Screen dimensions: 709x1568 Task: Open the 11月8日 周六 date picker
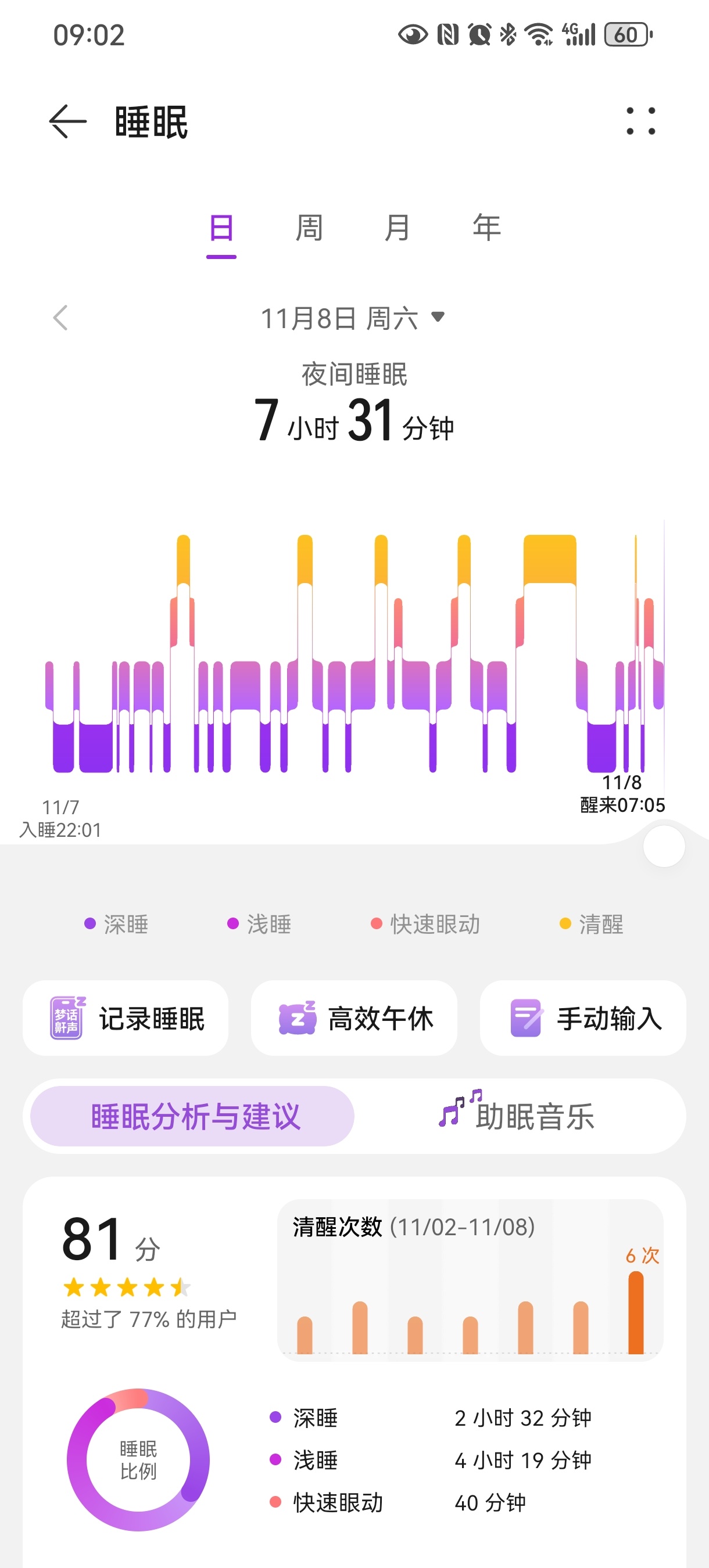coord(353,318)
